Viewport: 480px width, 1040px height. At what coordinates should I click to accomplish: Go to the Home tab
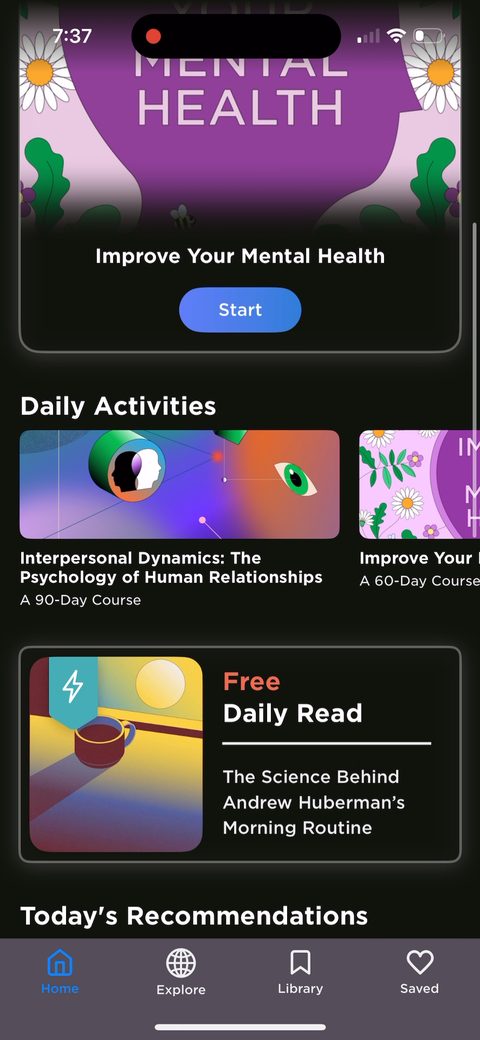pyautogui.click(x=60, y=972)
